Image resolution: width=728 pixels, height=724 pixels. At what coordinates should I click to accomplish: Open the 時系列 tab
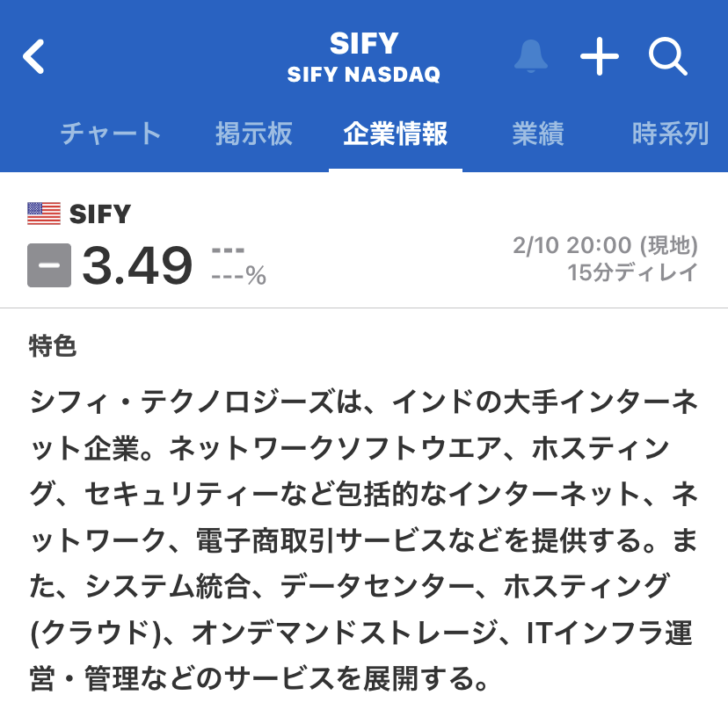click(670, 134)
